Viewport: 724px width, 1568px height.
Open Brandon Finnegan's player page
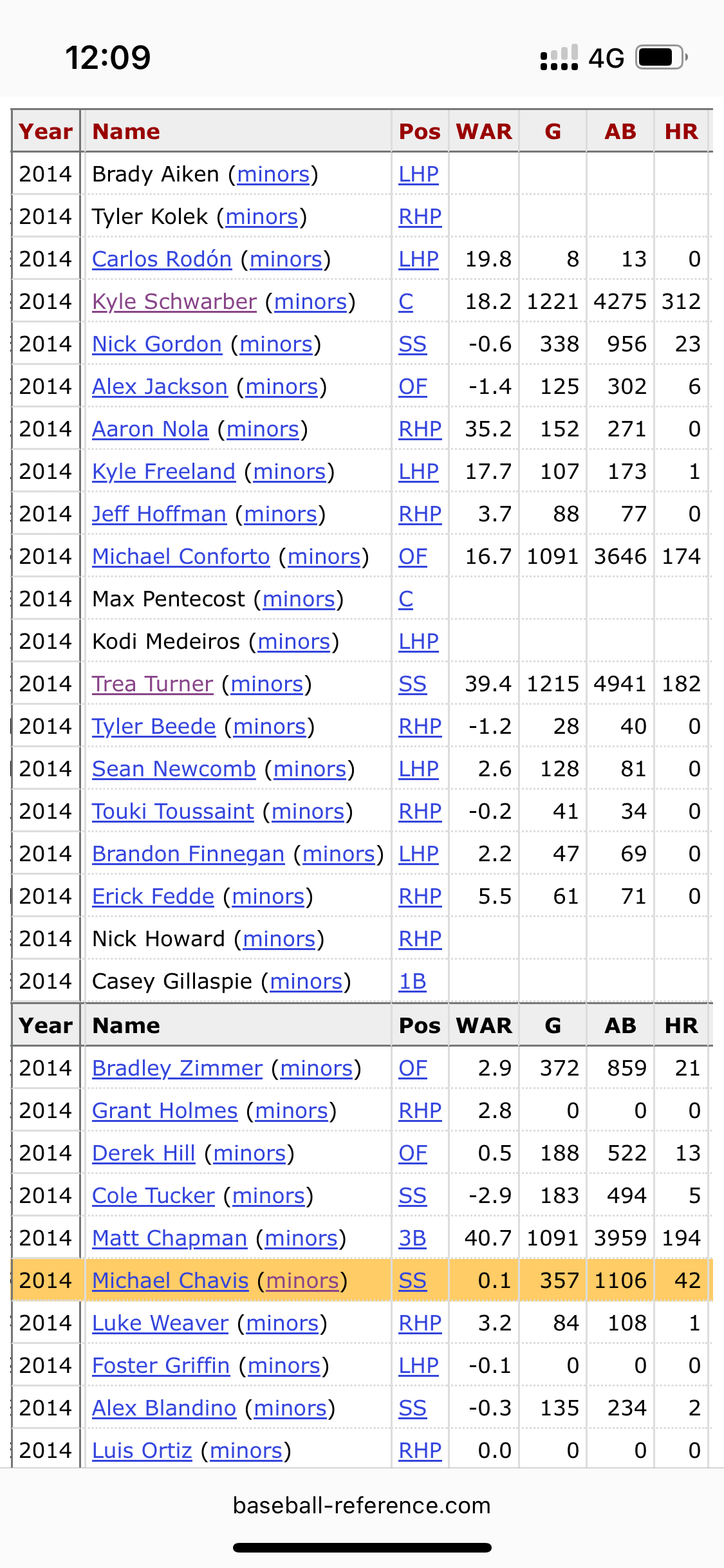188,854
